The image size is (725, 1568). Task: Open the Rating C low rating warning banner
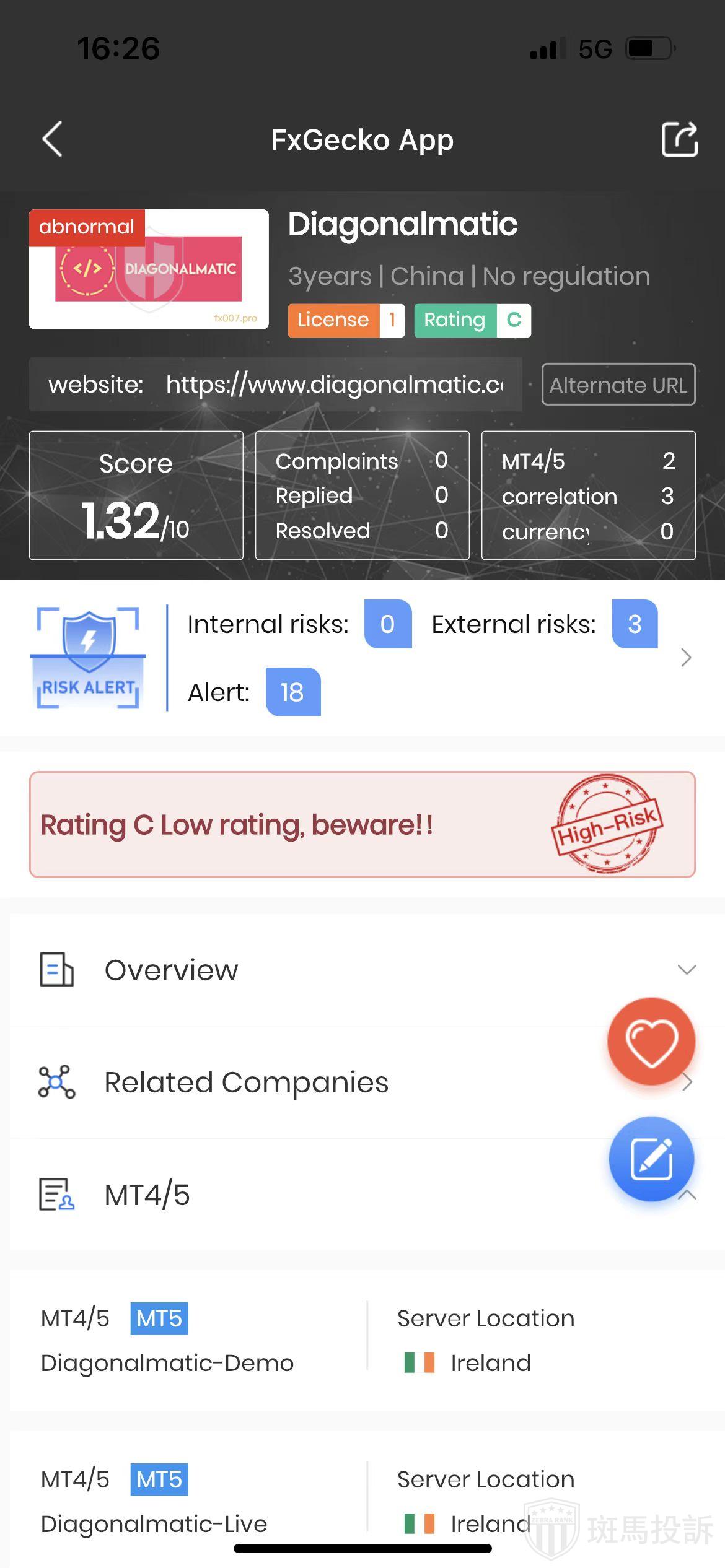click(362, 824)
